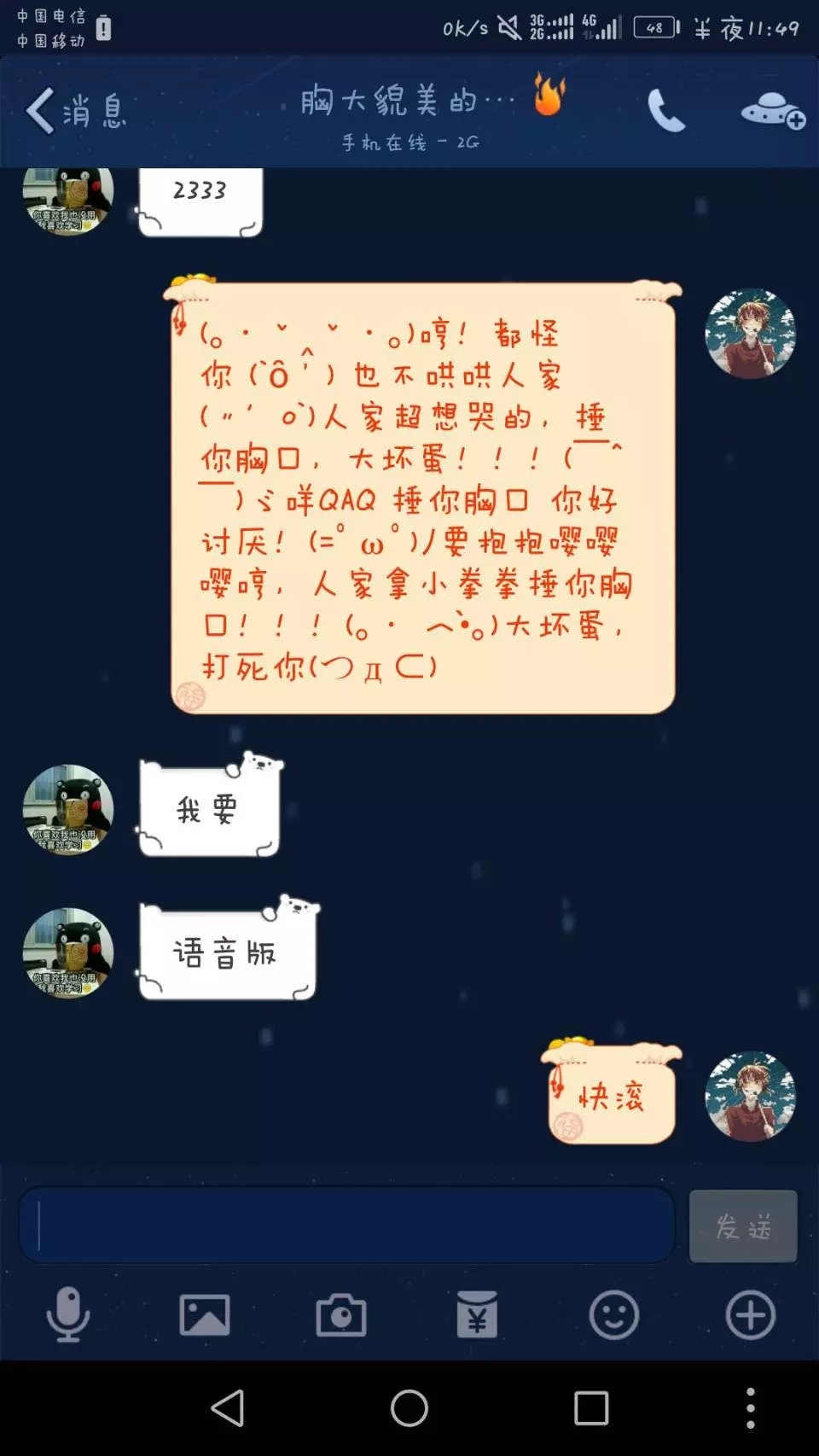Image resolution: width=819 pixels, height=1456 pixels.
Task: Tap the 发送 send button
Action: (743, 1226)
